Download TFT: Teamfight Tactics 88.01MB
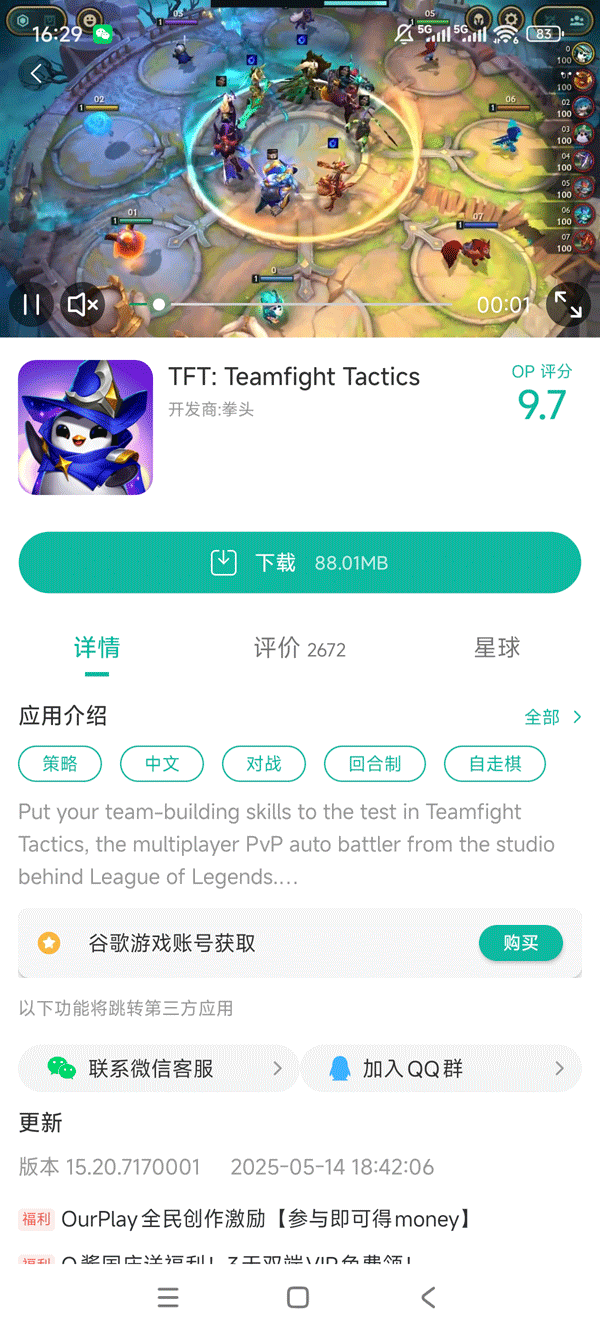600x1335 pixels. (x=300, y=563)
